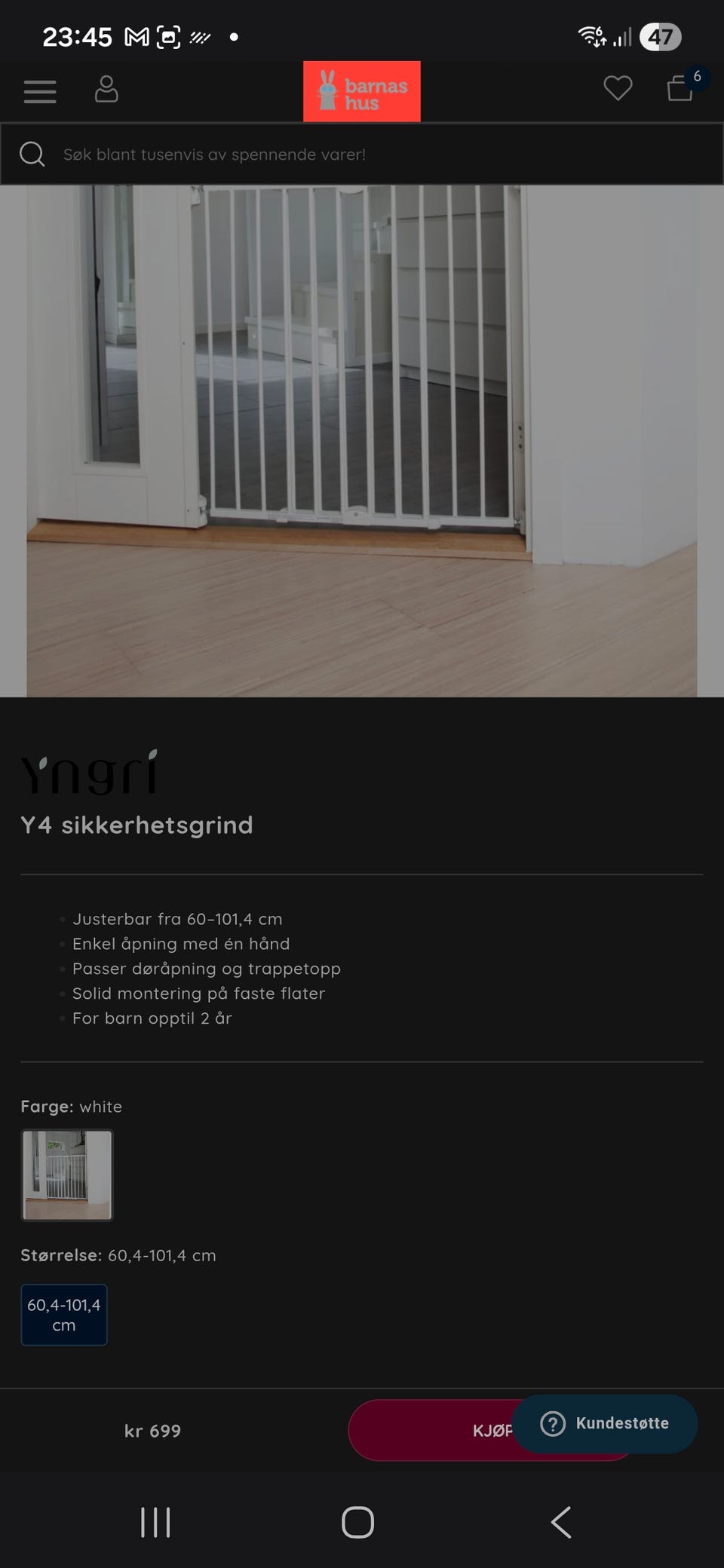Toggle the cart badge counter
Screen dimensions: 724x1568
(x=697, y=76)
